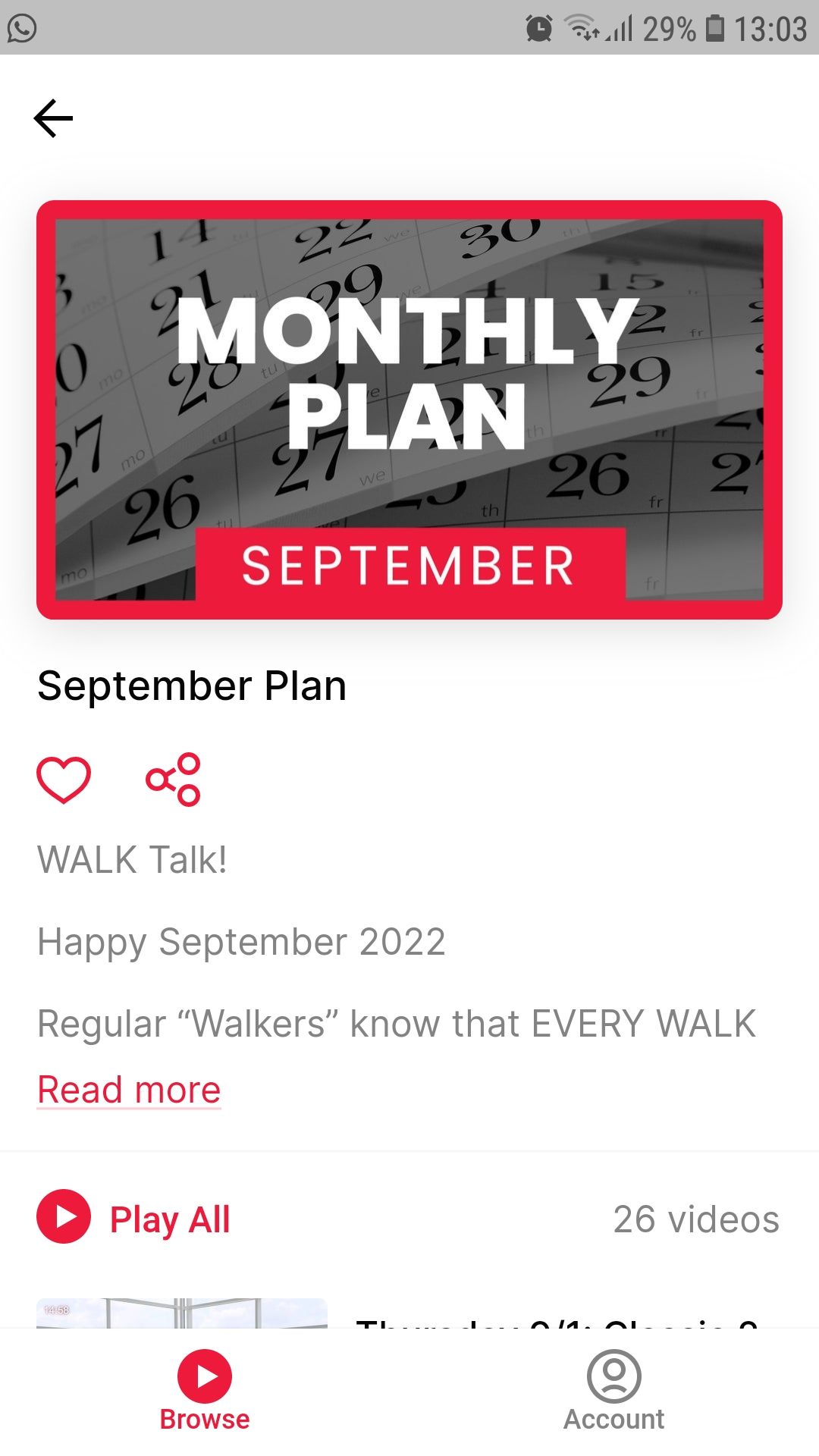Share the September Plan
The image size is (819, 1456).
173,780
